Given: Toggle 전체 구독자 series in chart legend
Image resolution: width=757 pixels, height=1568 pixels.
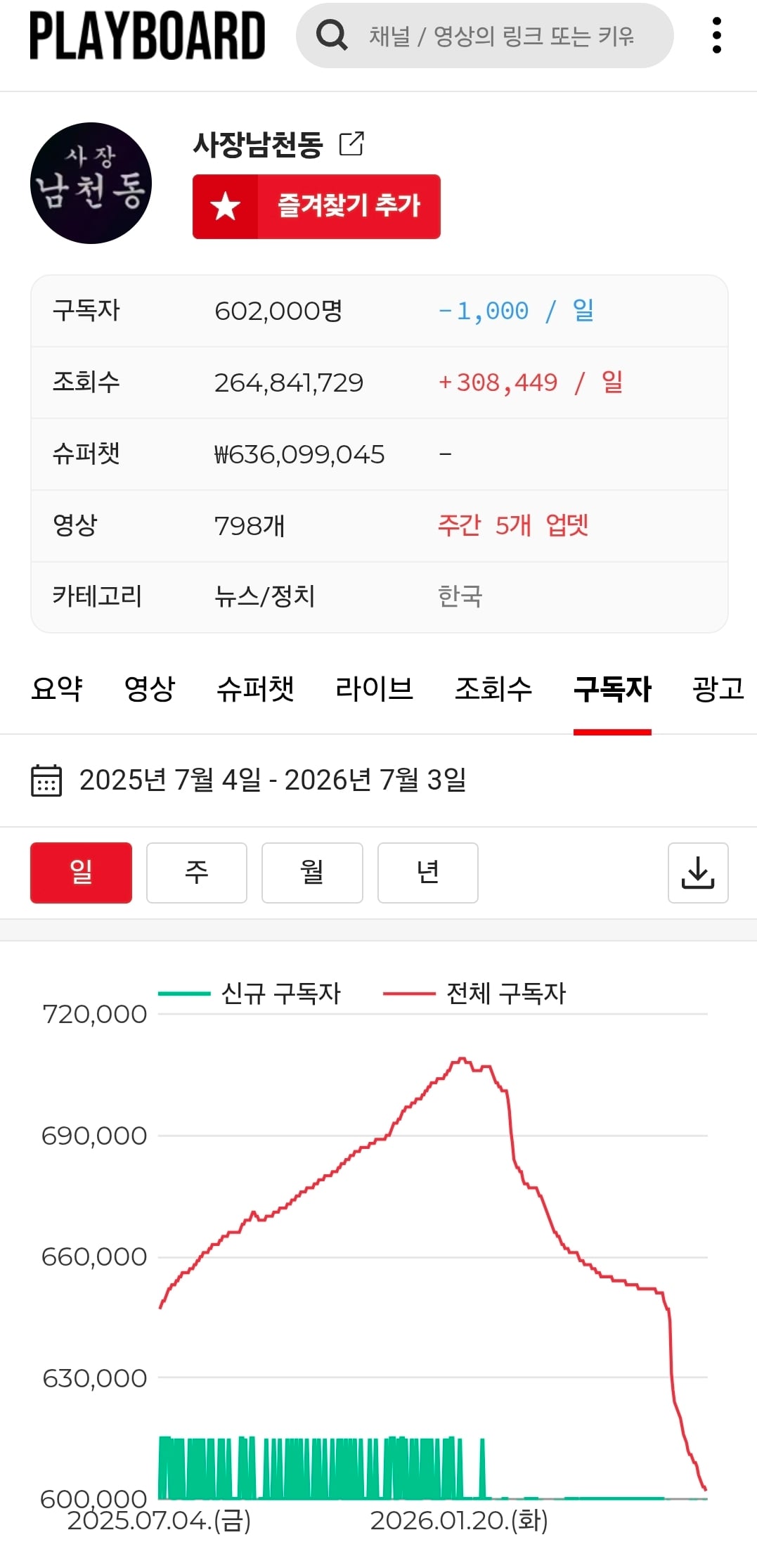Looking at the screenshot, I should tap(474, 994).
